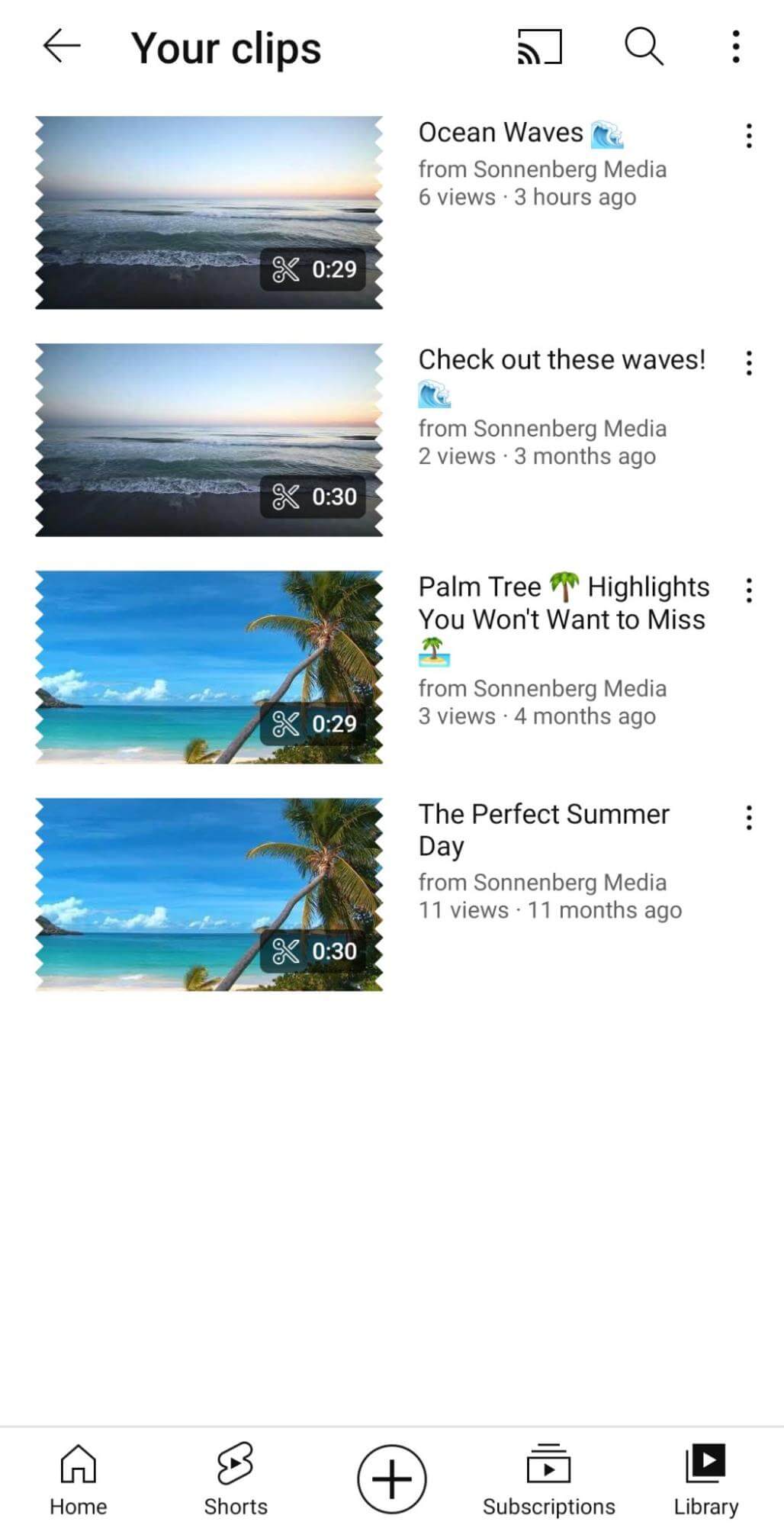Open options for Palm Tree Highlights clip

(749, 590)
